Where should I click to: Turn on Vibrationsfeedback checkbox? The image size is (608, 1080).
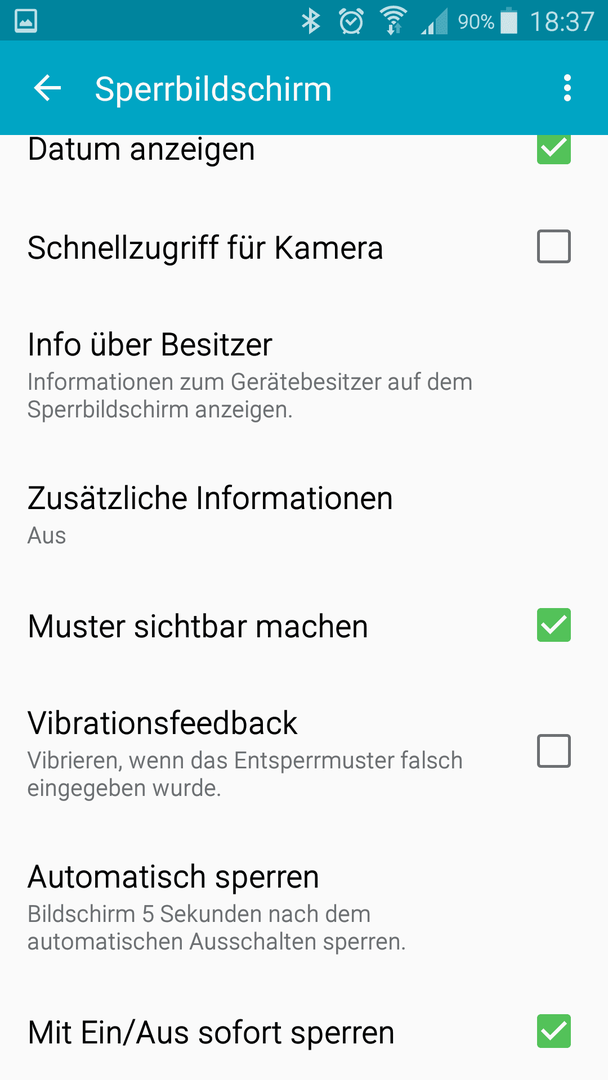(554, 751)
